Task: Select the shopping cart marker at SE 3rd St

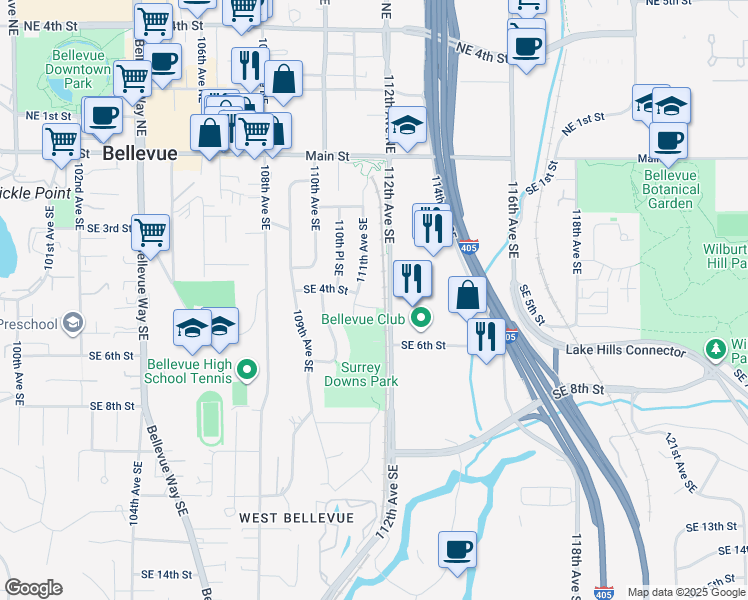Action: pyautogui.click(x=150, y=235)
